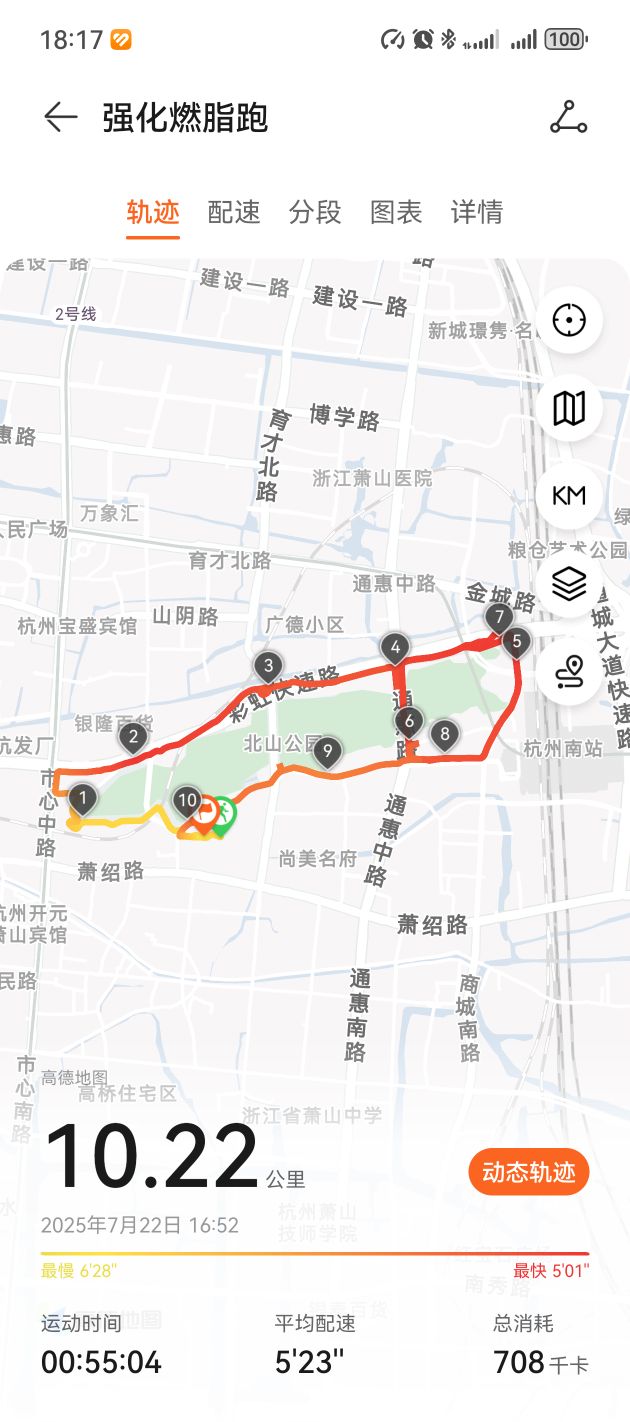Tap the folded-map icon to change map view
Screen dimensions: 630x1422
point(569,408)
